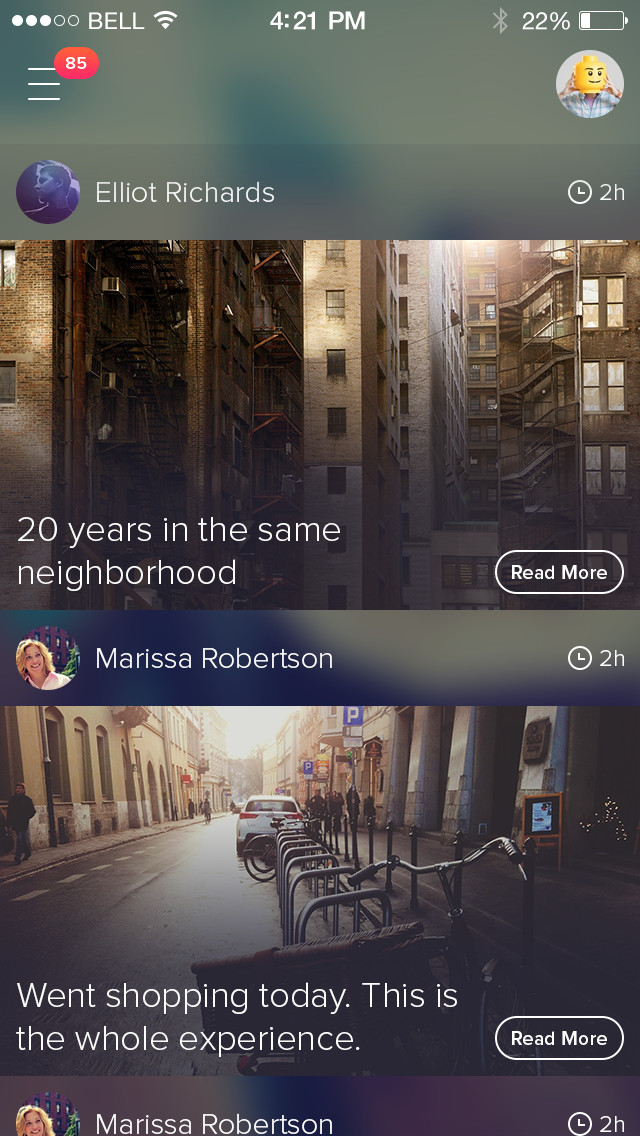Open the street bicycle post photo
This screenshot has width=640, height=1136.
point(320,890)
